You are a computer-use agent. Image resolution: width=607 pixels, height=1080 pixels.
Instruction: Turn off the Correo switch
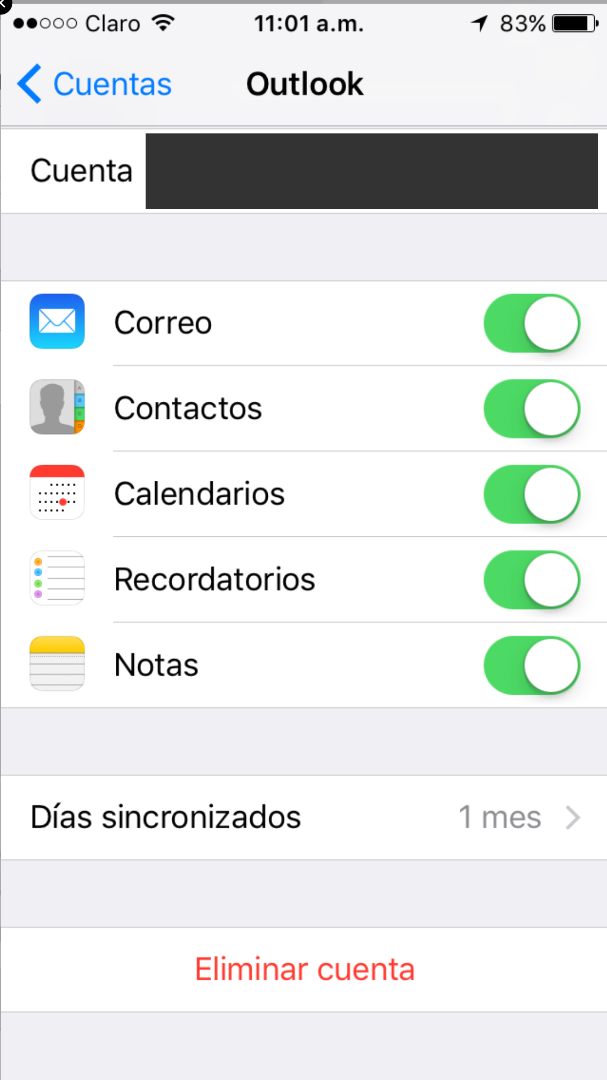tap(531, 323)
